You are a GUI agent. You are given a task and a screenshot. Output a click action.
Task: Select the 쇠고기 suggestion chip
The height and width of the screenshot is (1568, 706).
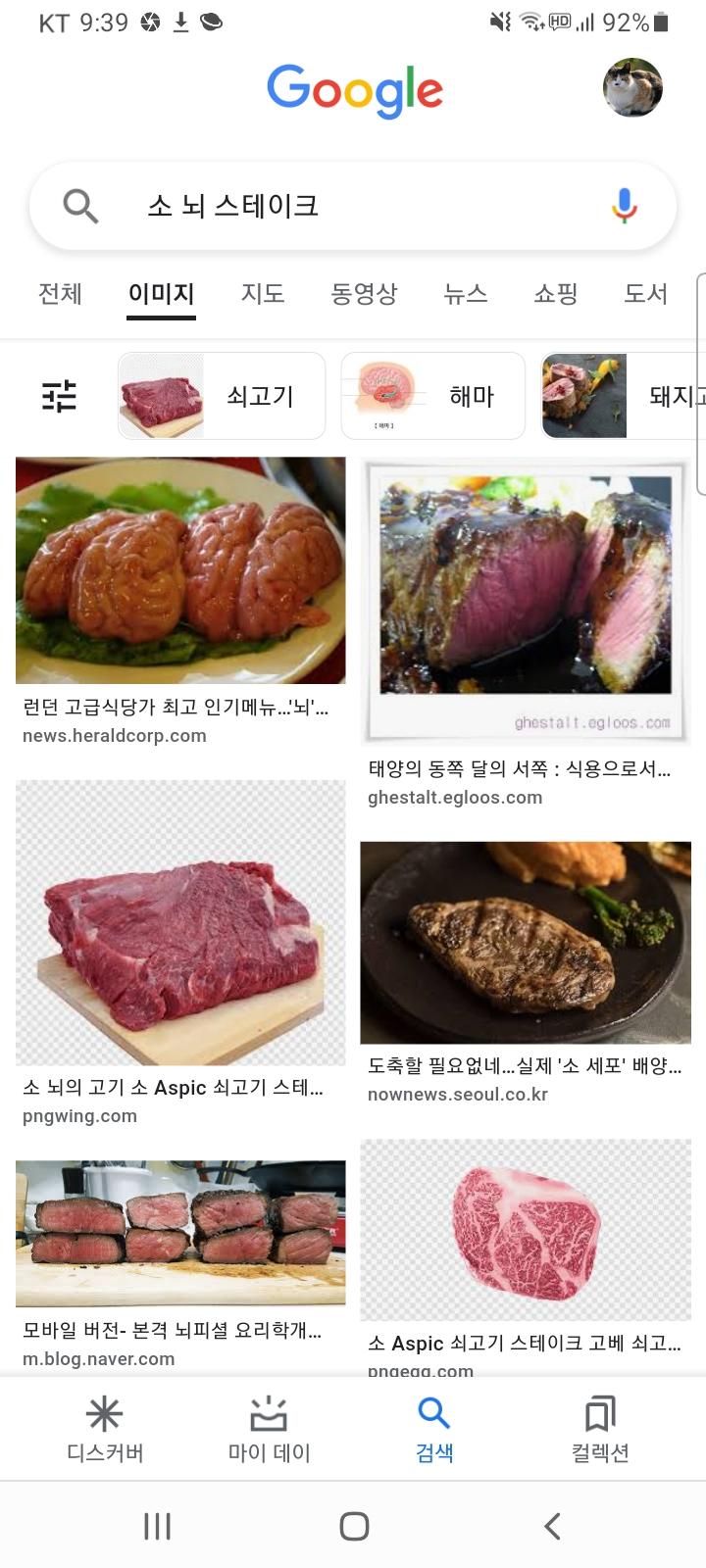[222, 396]
